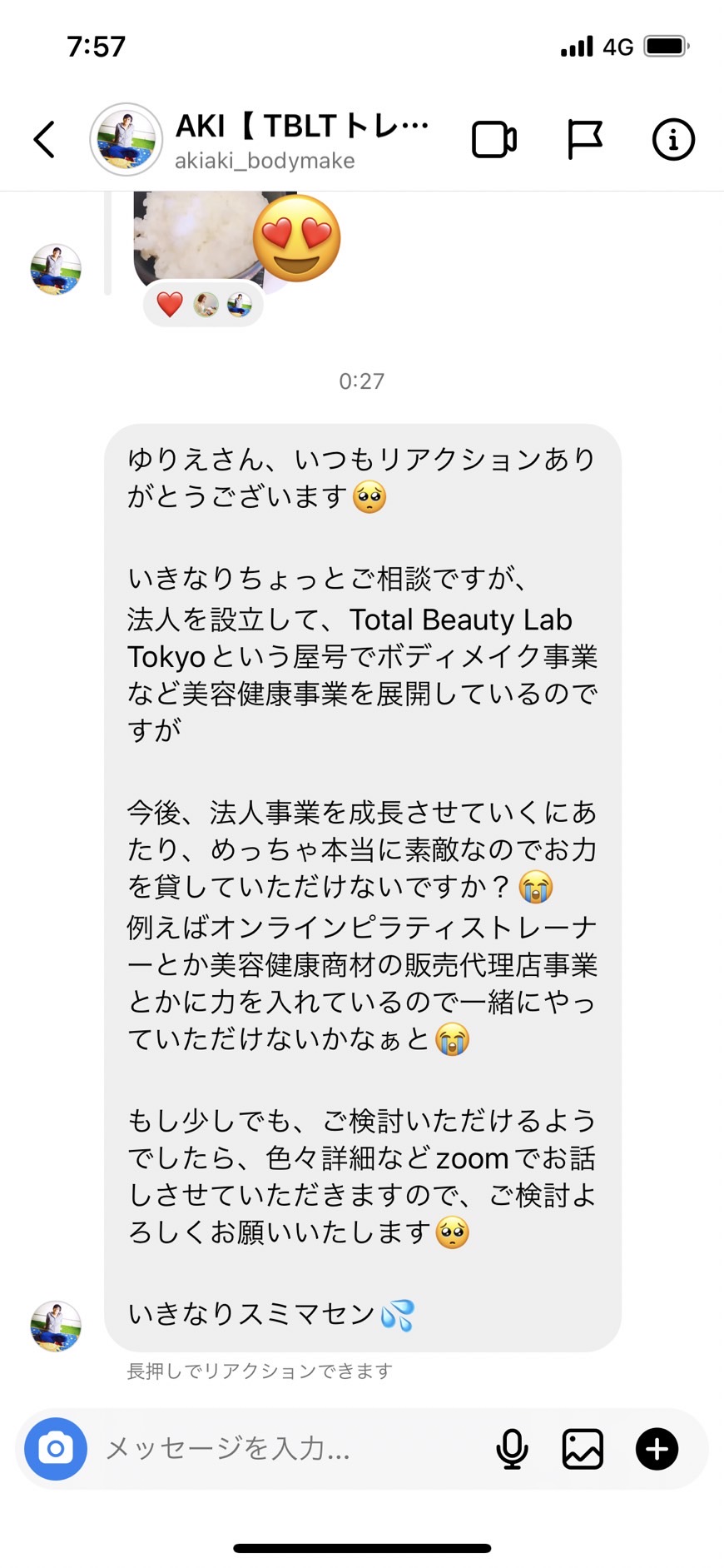Viewport: 724px width, 1568px height.
Task: Tap the plus icon for more options
Action: tap(657, 1448)
